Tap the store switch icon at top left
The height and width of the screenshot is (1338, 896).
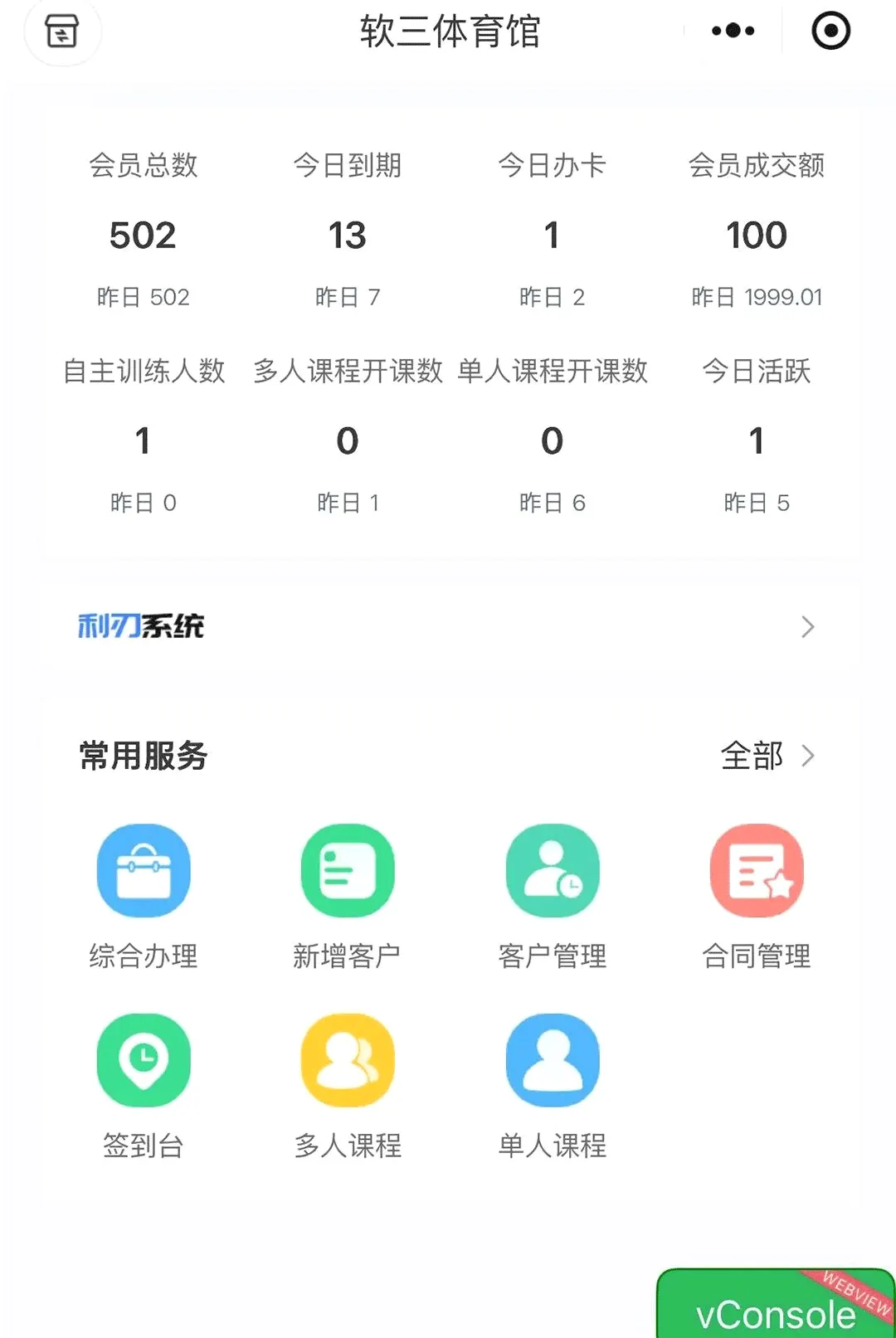coord(62,32)
